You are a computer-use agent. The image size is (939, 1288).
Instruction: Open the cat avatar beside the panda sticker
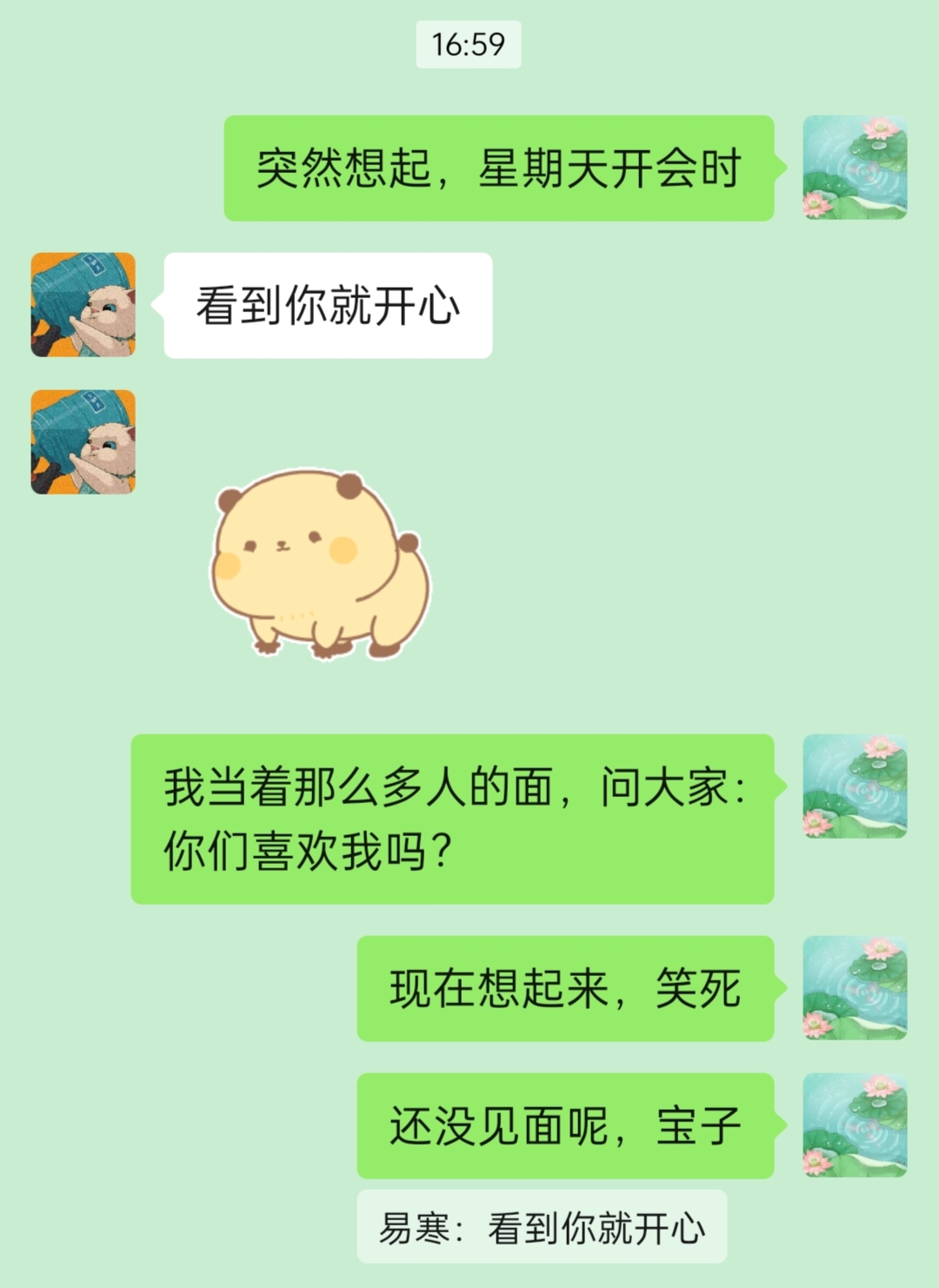click(x=83, y=442)
